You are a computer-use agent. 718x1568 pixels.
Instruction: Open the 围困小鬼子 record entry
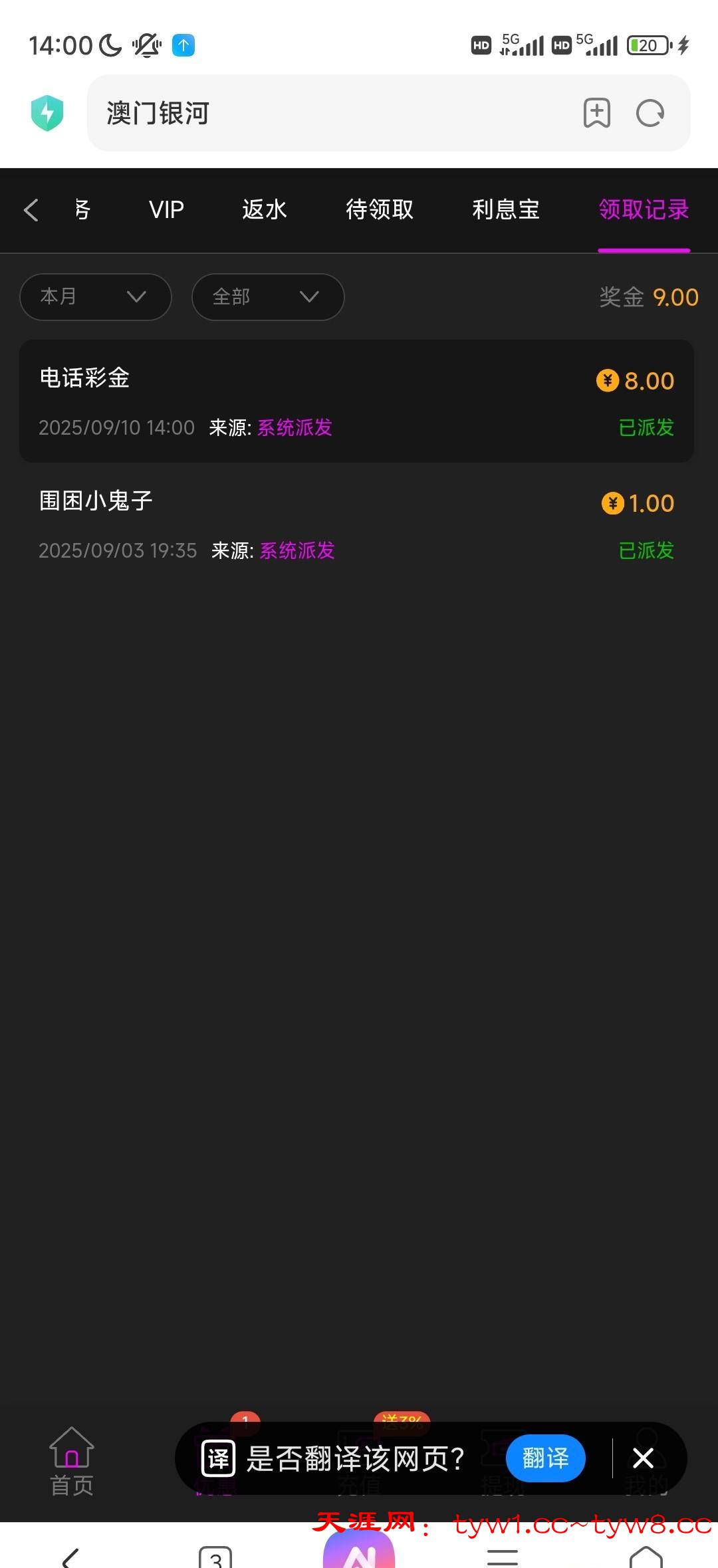[356, 524]
